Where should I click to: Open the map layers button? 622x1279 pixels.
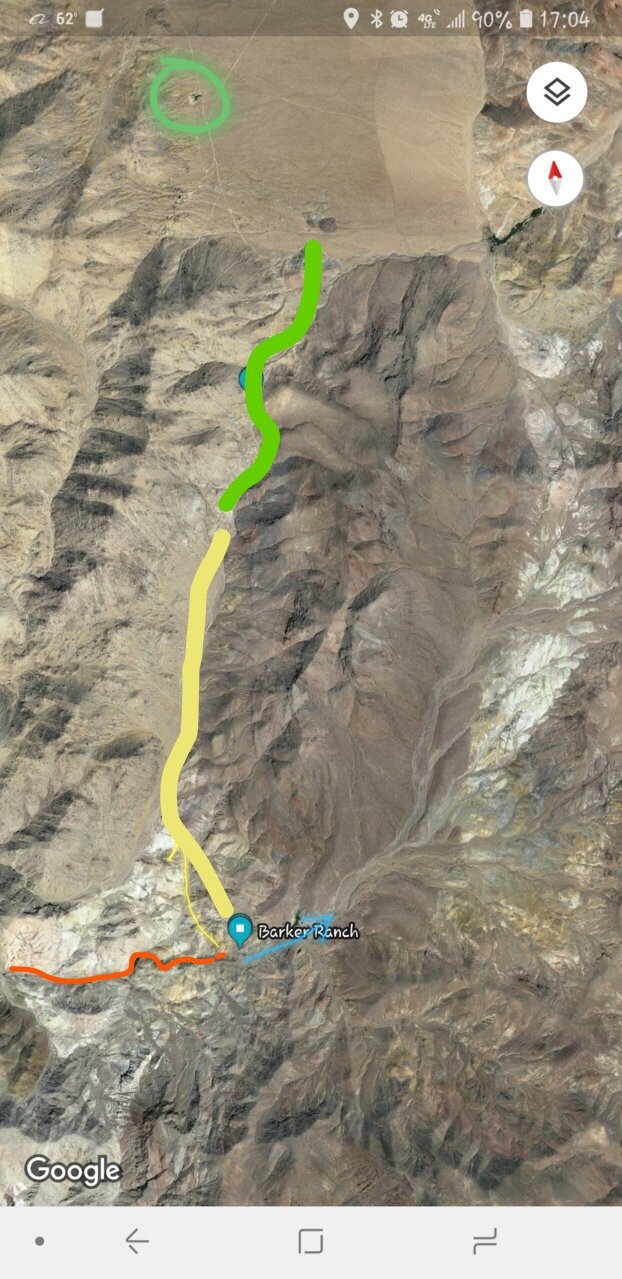tap(556, 93)
